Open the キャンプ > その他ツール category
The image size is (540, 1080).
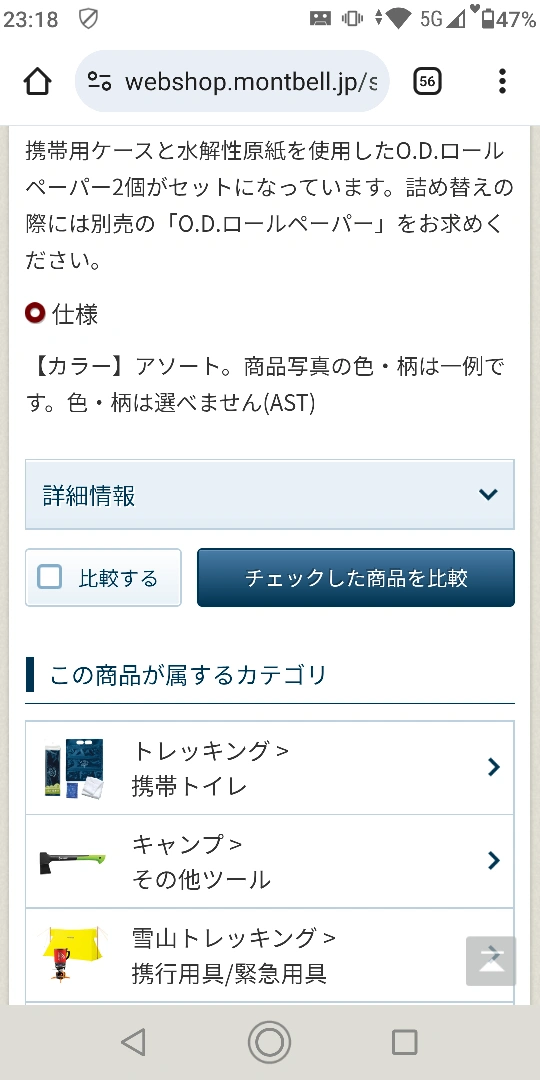[x=270, y=861]
